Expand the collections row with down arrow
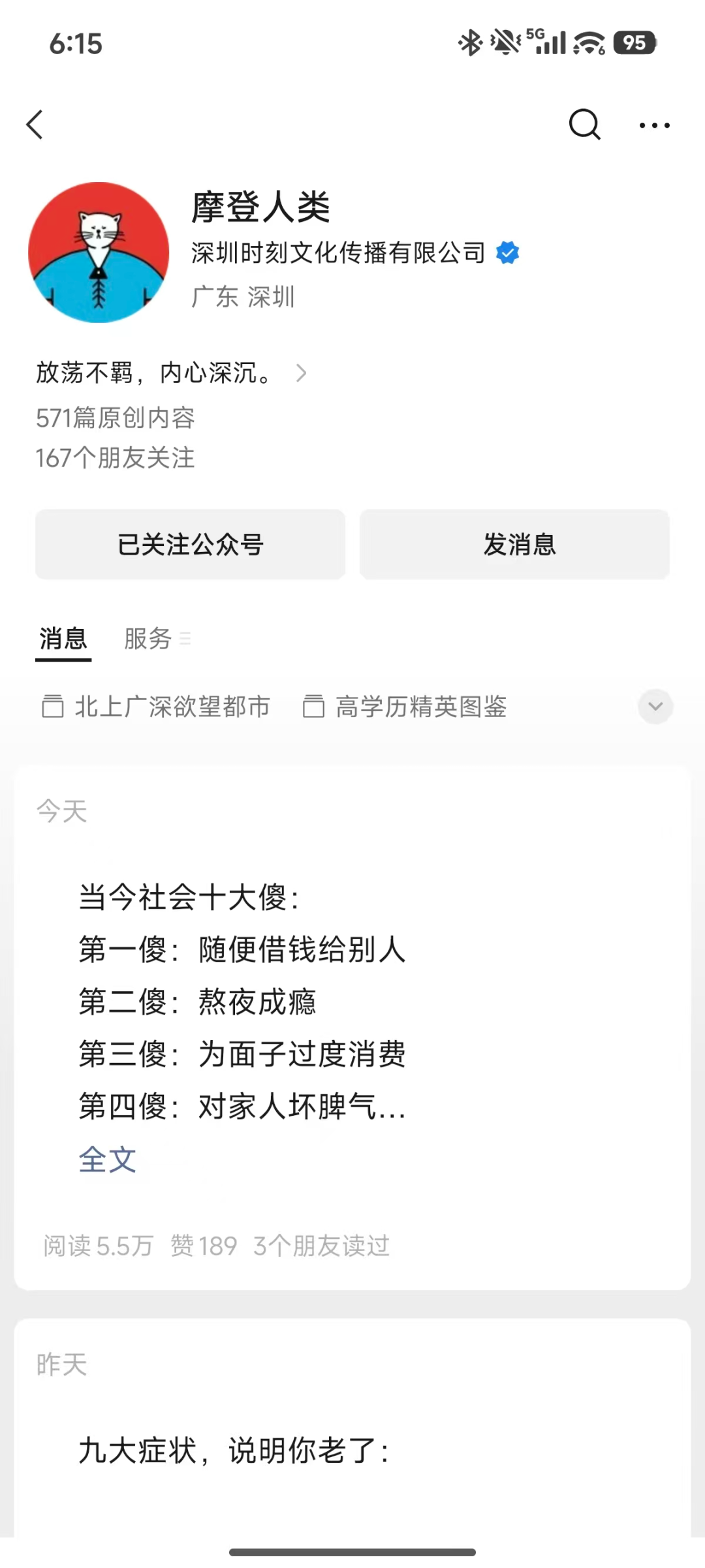This screenshot has height=1568, width=705. (655, 707)
